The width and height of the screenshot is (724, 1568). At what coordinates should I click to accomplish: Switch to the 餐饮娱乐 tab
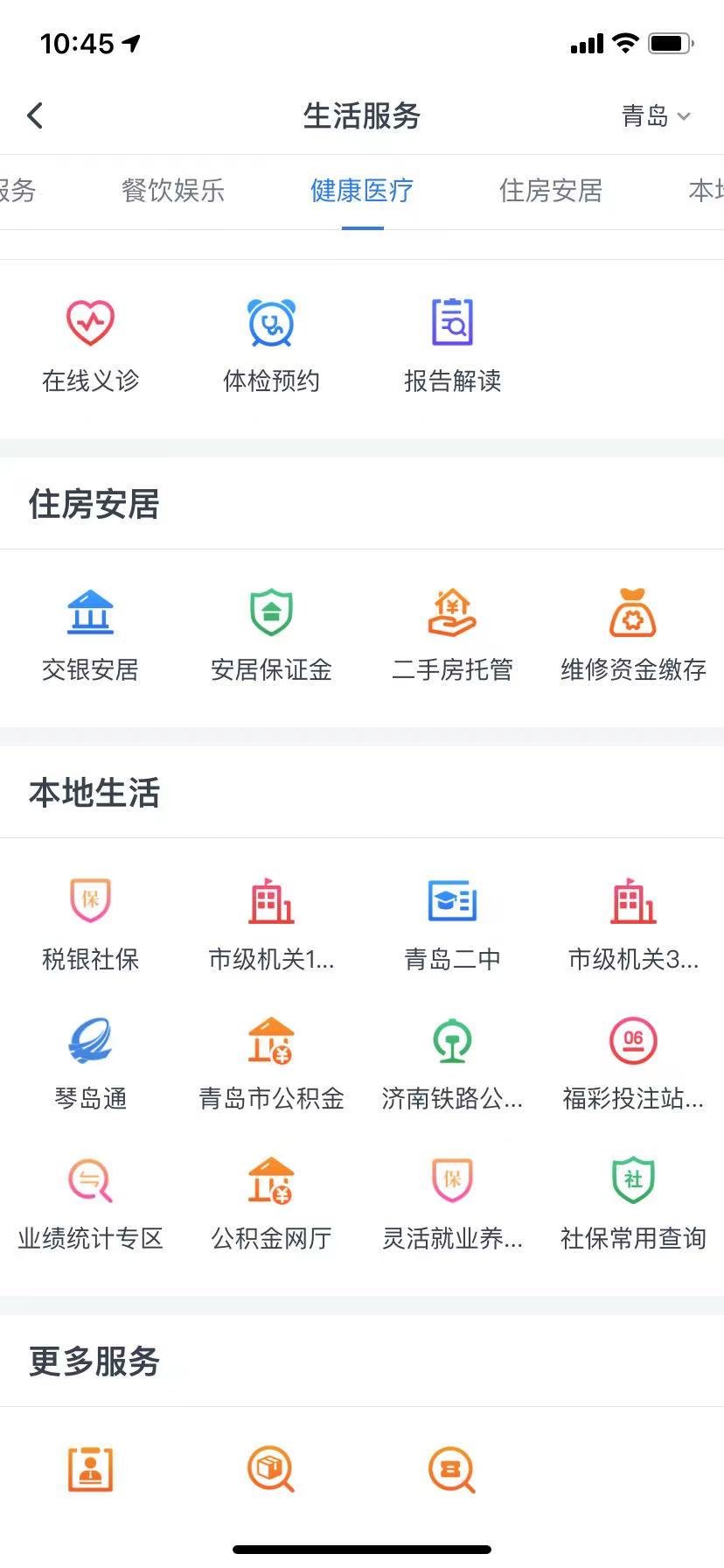[173, 191]
